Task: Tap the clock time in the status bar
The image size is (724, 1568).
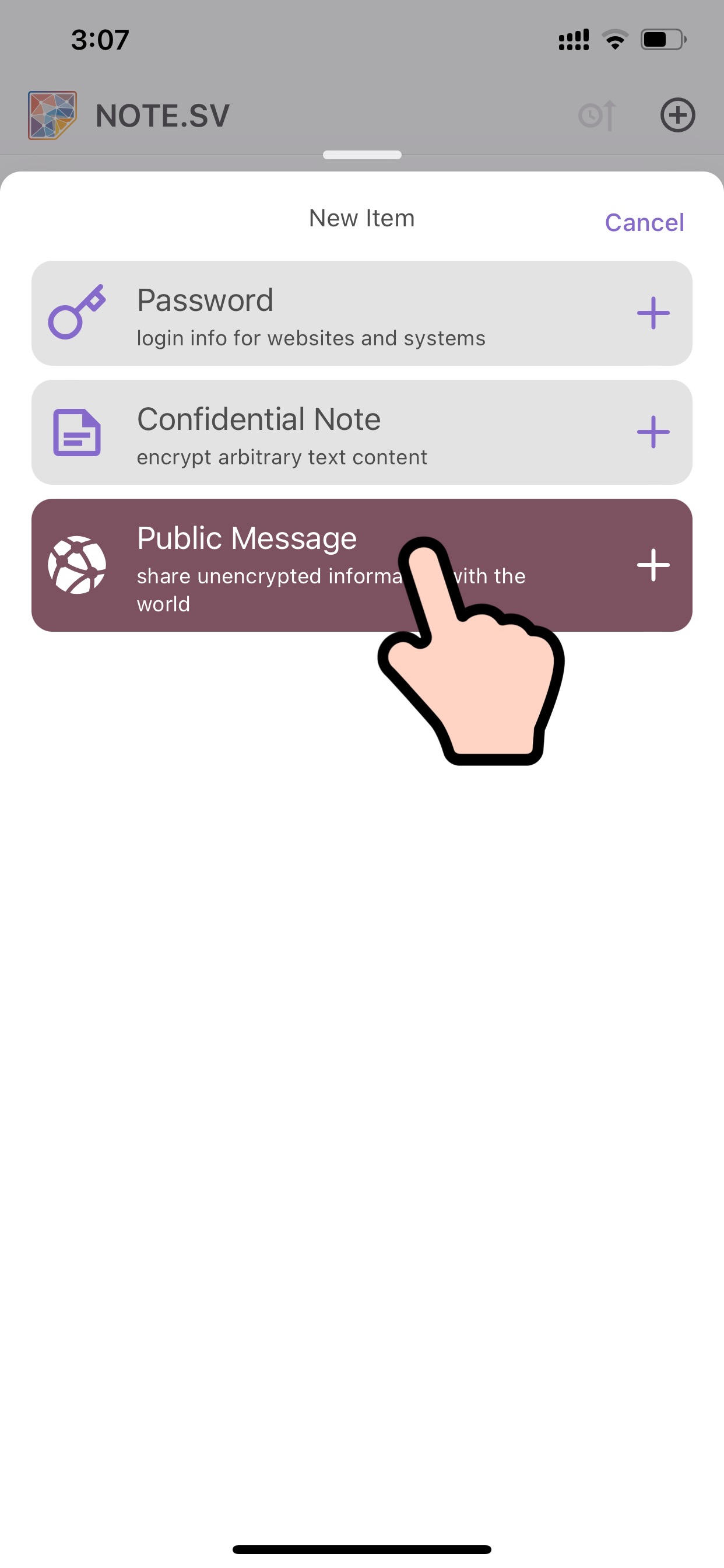Action: (99, 39)
